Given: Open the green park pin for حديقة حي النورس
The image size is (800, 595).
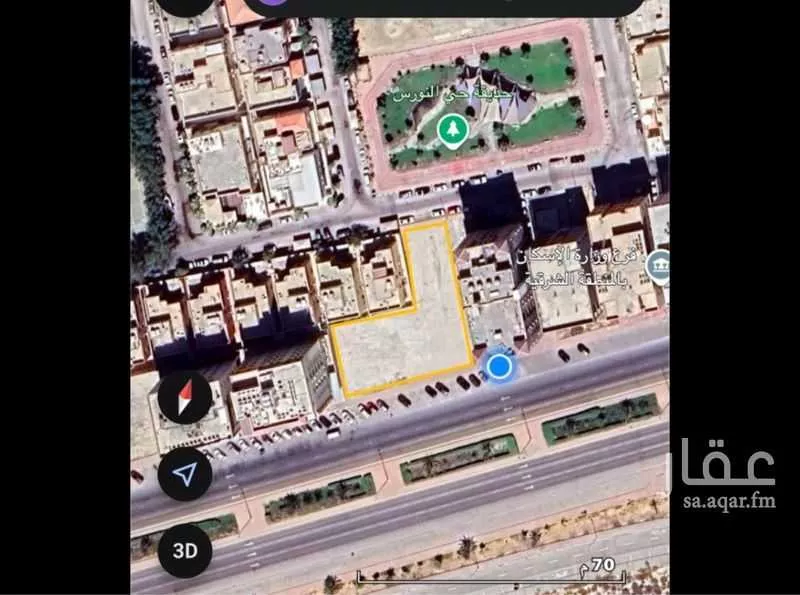Looking at the screenshot, I should click(x=453, y=129).
